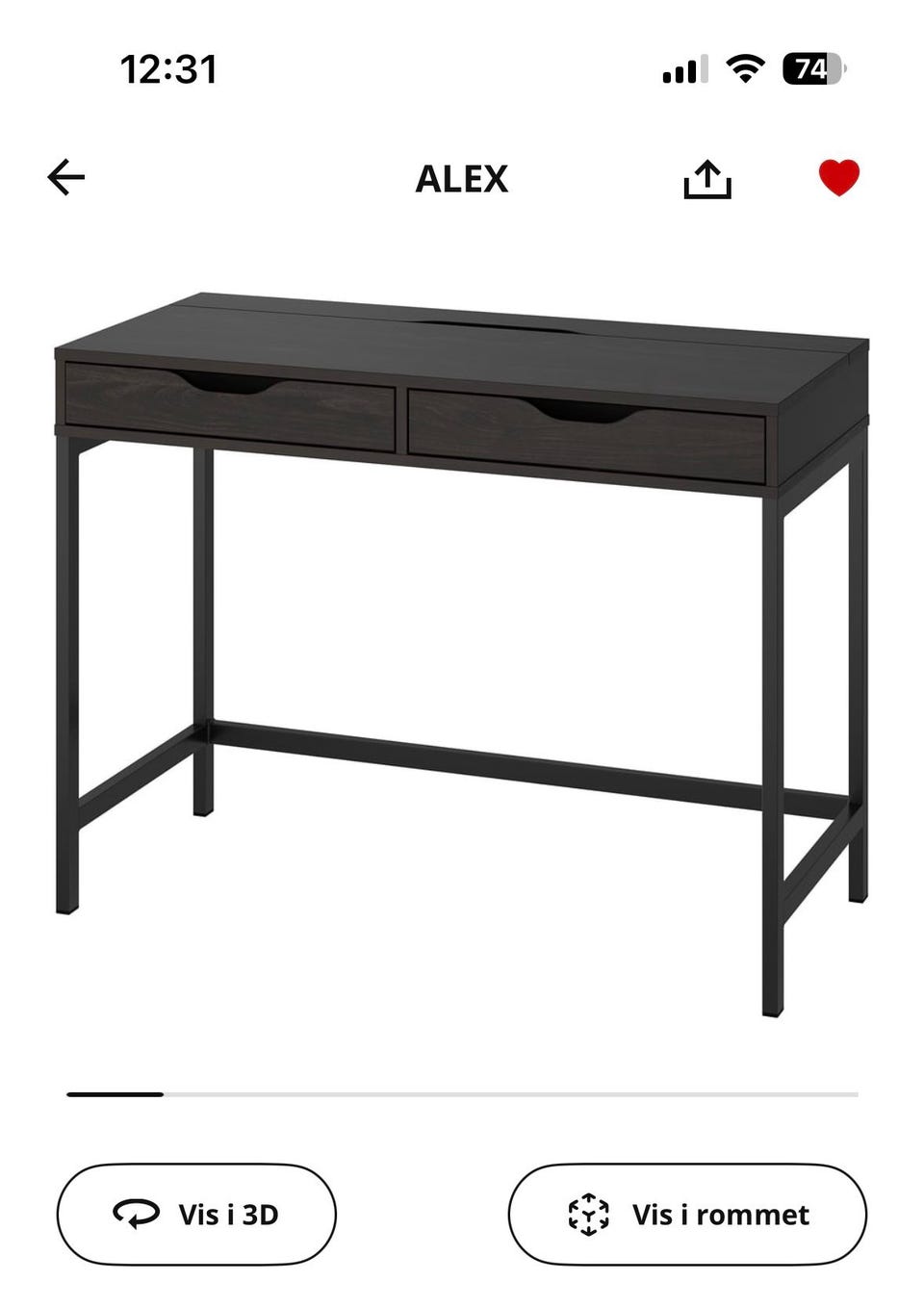
Task: Go back using the arrow icon
Action: [66, 177]
